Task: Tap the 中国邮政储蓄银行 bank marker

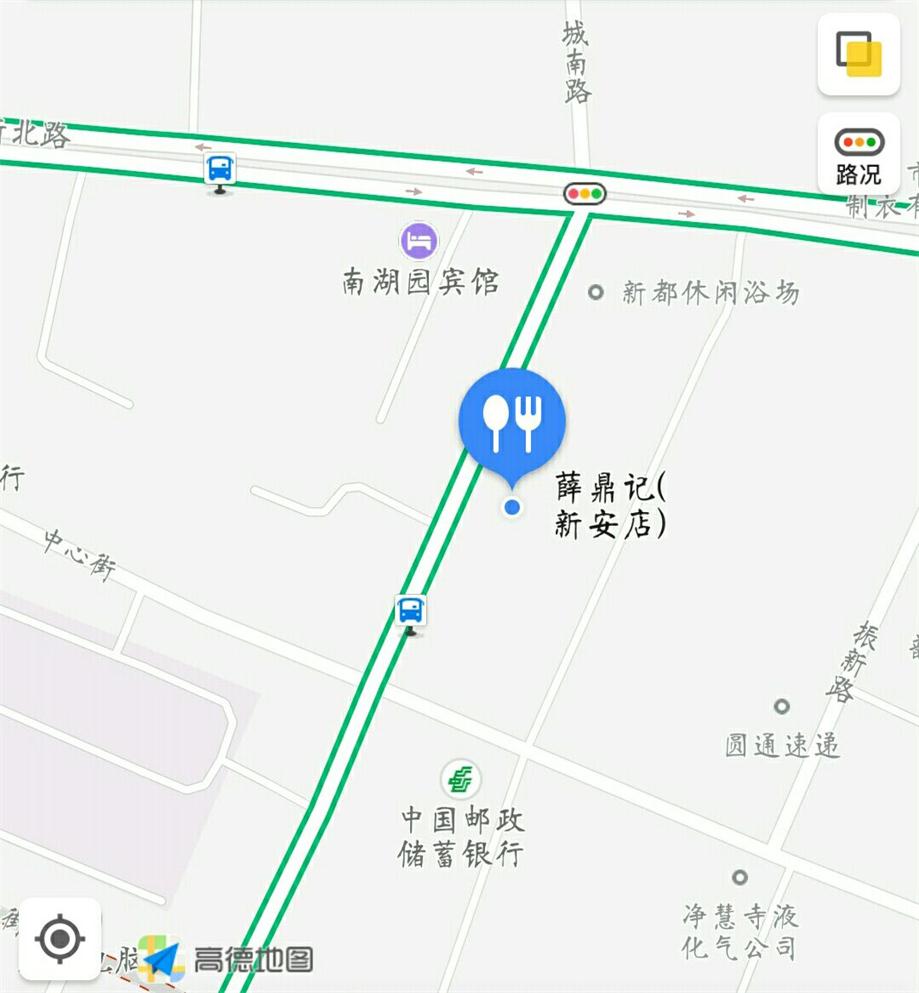Action: [x=460, y=778]
